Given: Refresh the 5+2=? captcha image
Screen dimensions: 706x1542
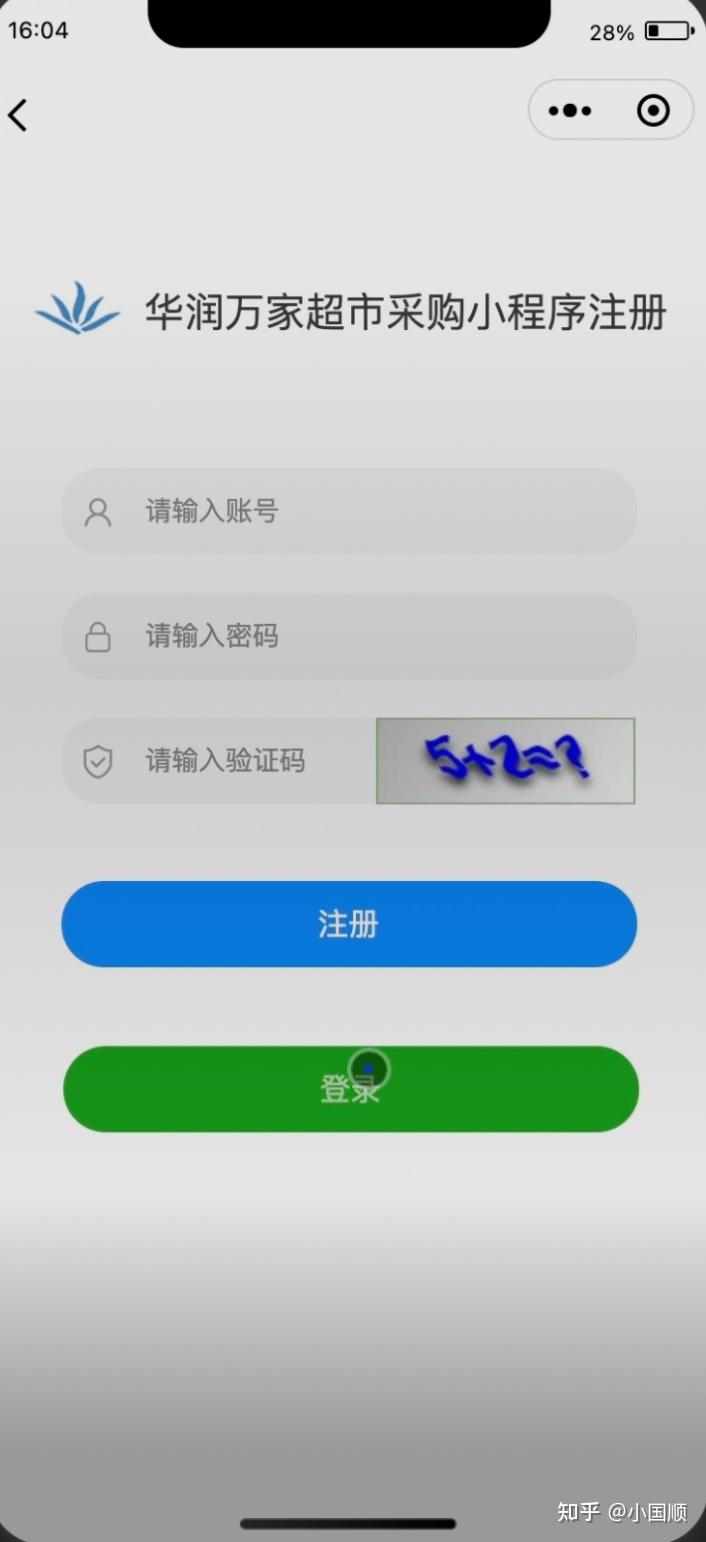Looking at the screenshot, I should [x=506, y=761].
